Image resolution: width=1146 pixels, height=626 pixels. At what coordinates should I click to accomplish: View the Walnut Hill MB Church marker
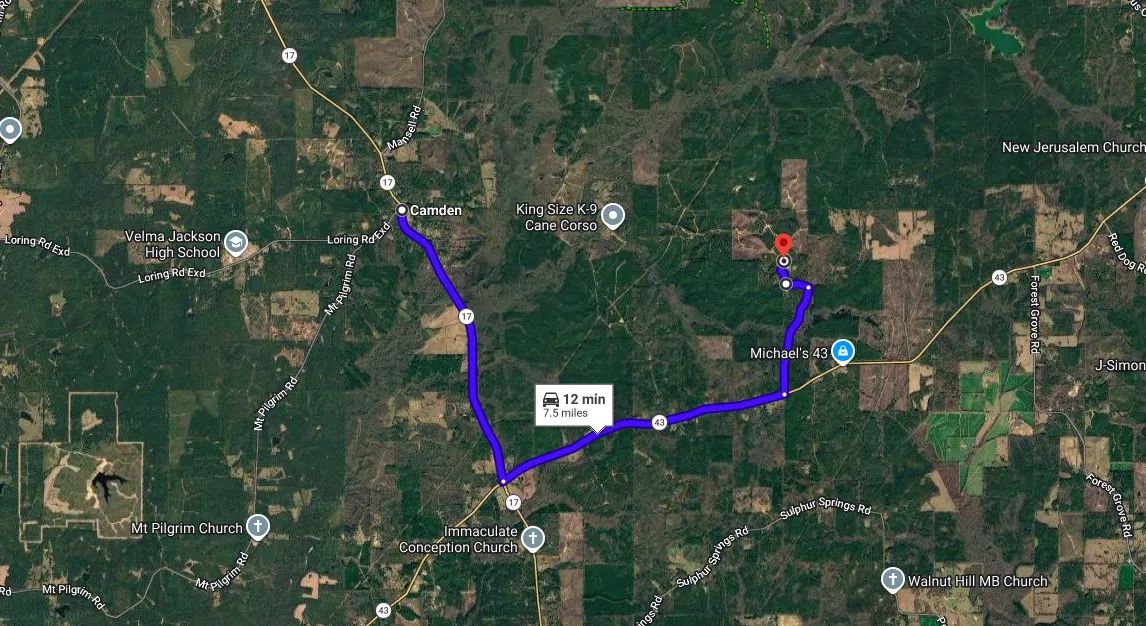[893, 579]
